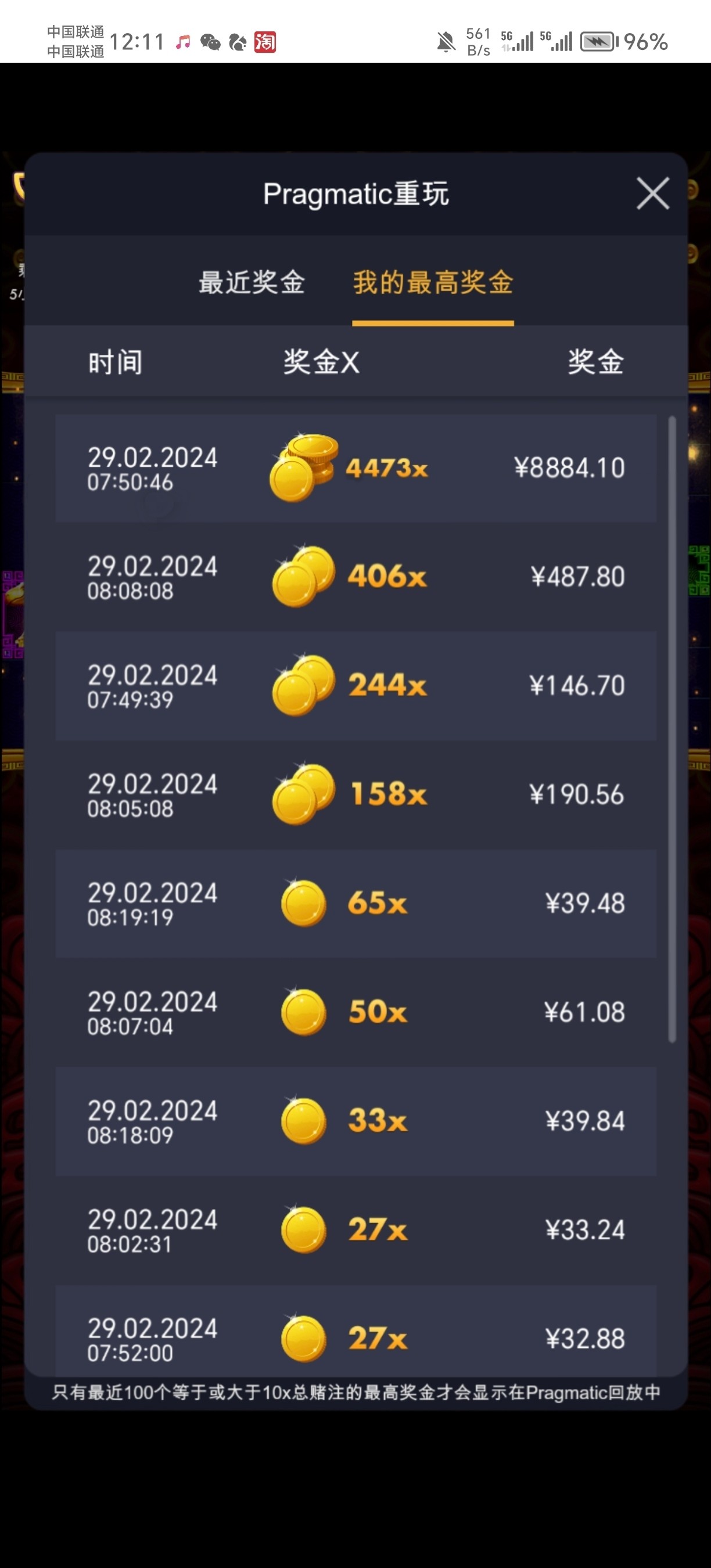Close the Pragmatic重玩 dialog
Viewport: 711px width, 1568px height.
click(x=652, y=193)
